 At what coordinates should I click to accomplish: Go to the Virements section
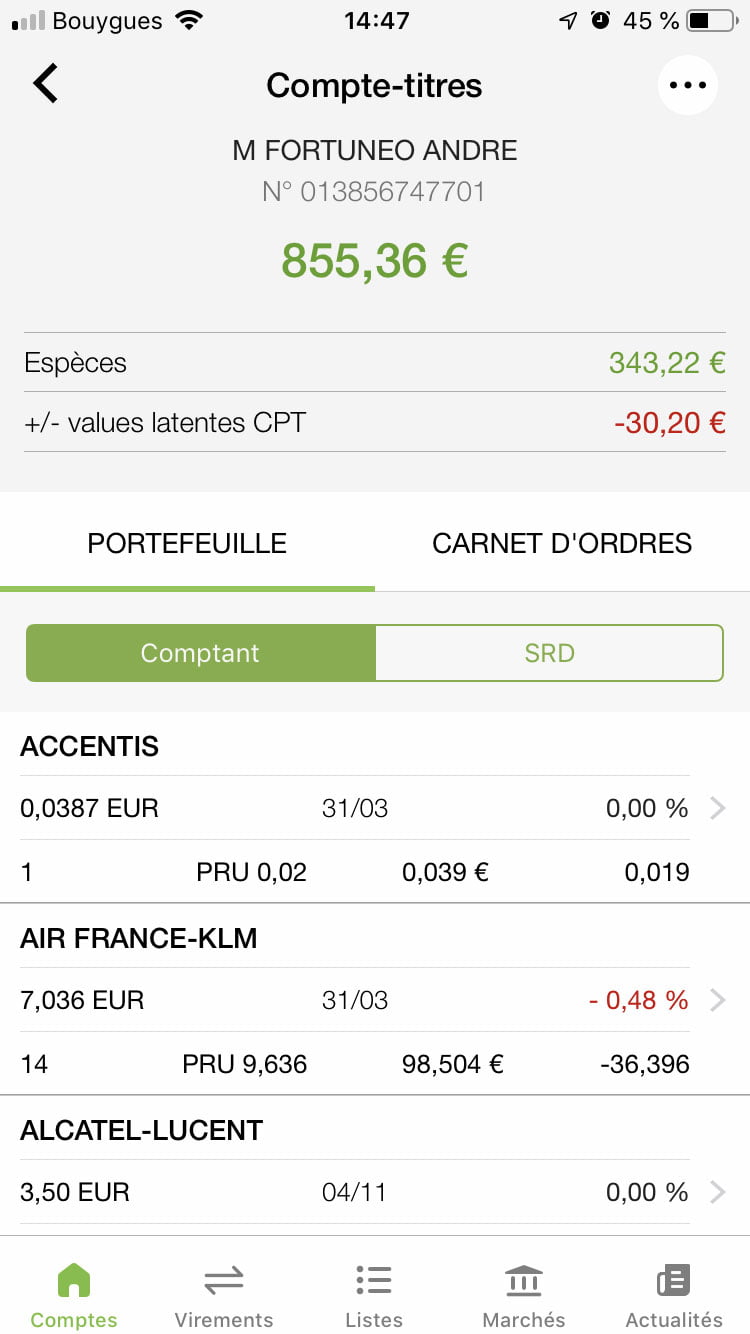[x=224, y=1295]
